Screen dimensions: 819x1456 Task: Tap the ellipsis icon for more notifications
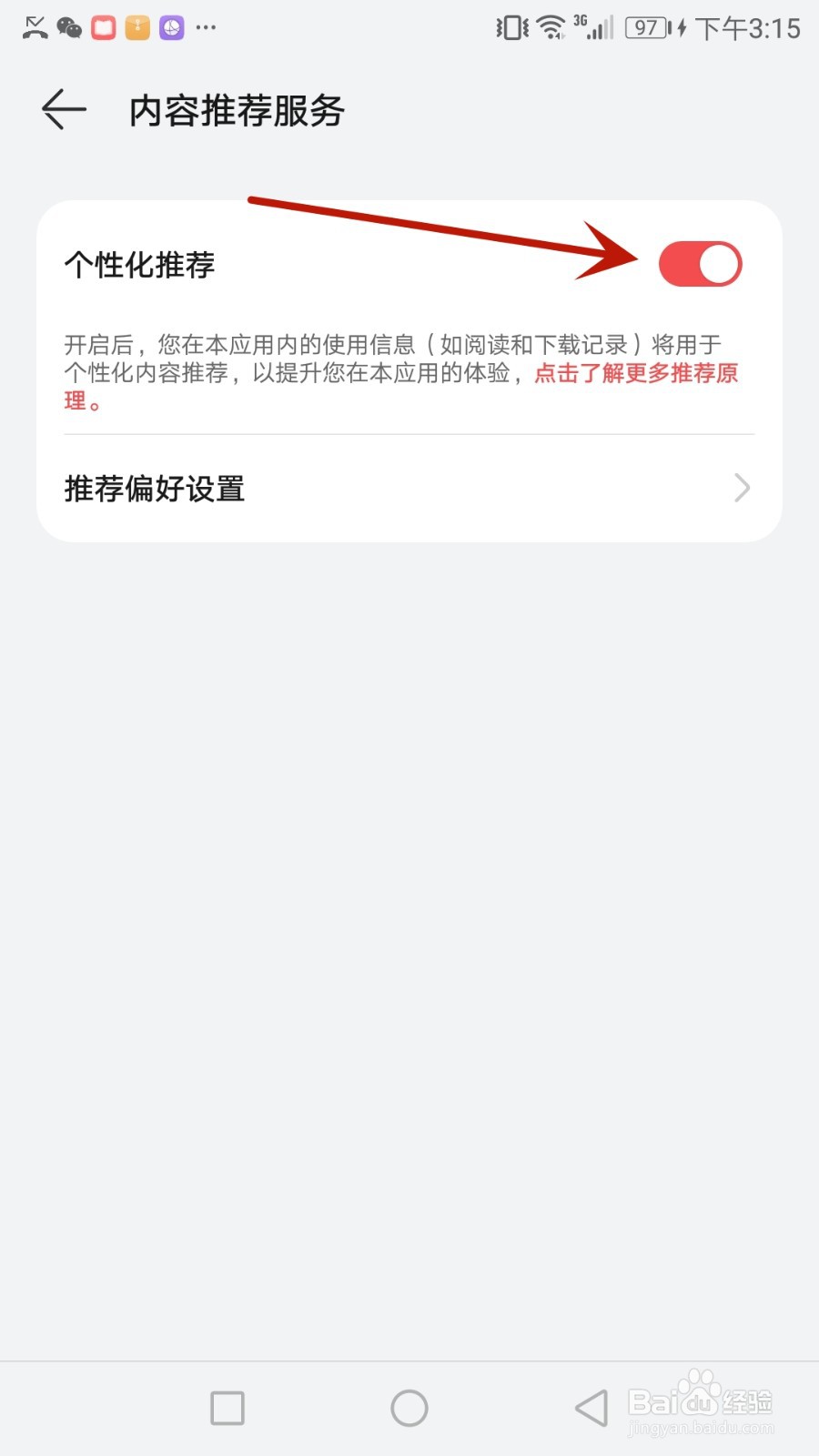pyautogui.click(x=206, y=28)
